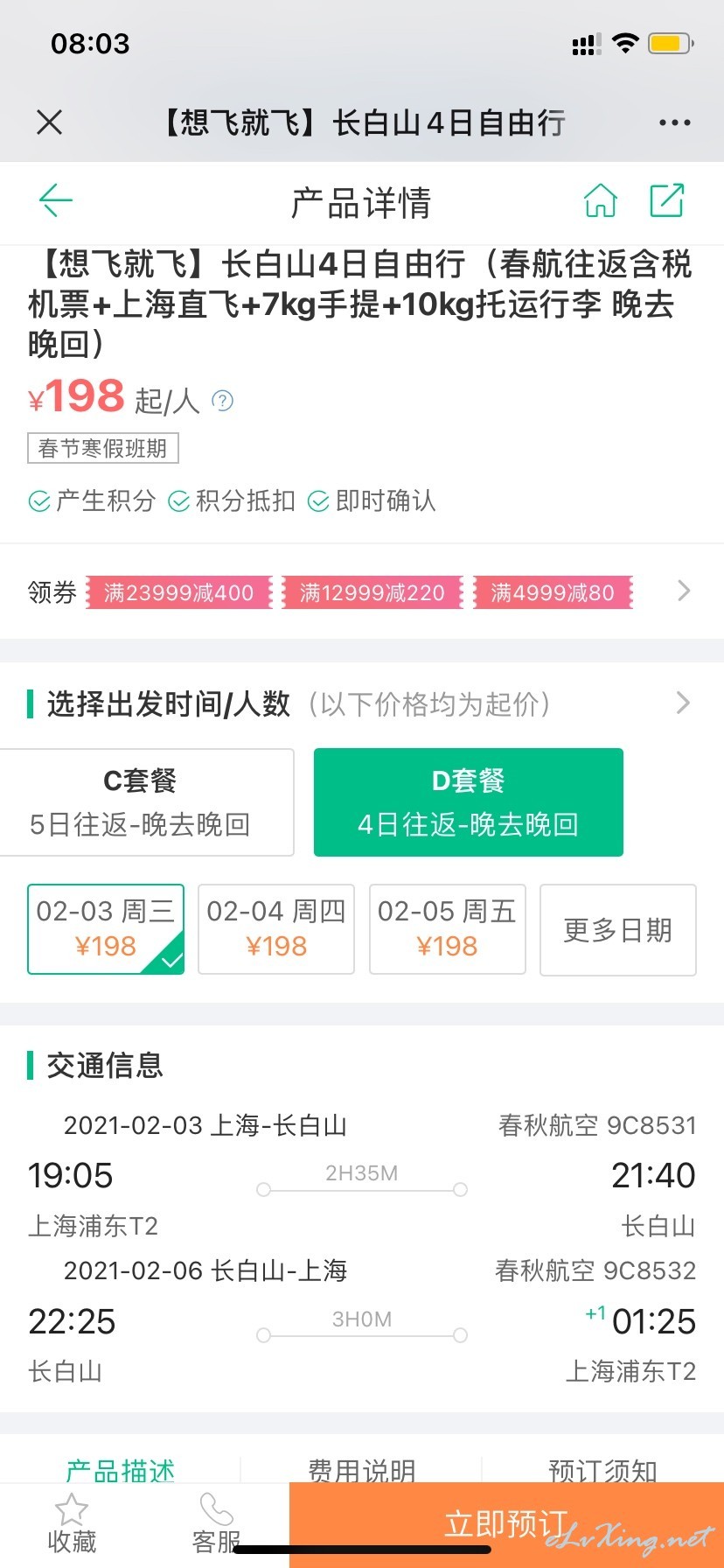Screen dimensions: 724x1568
Task: Share this product via the share icon
Action: (x=666, y=200)
